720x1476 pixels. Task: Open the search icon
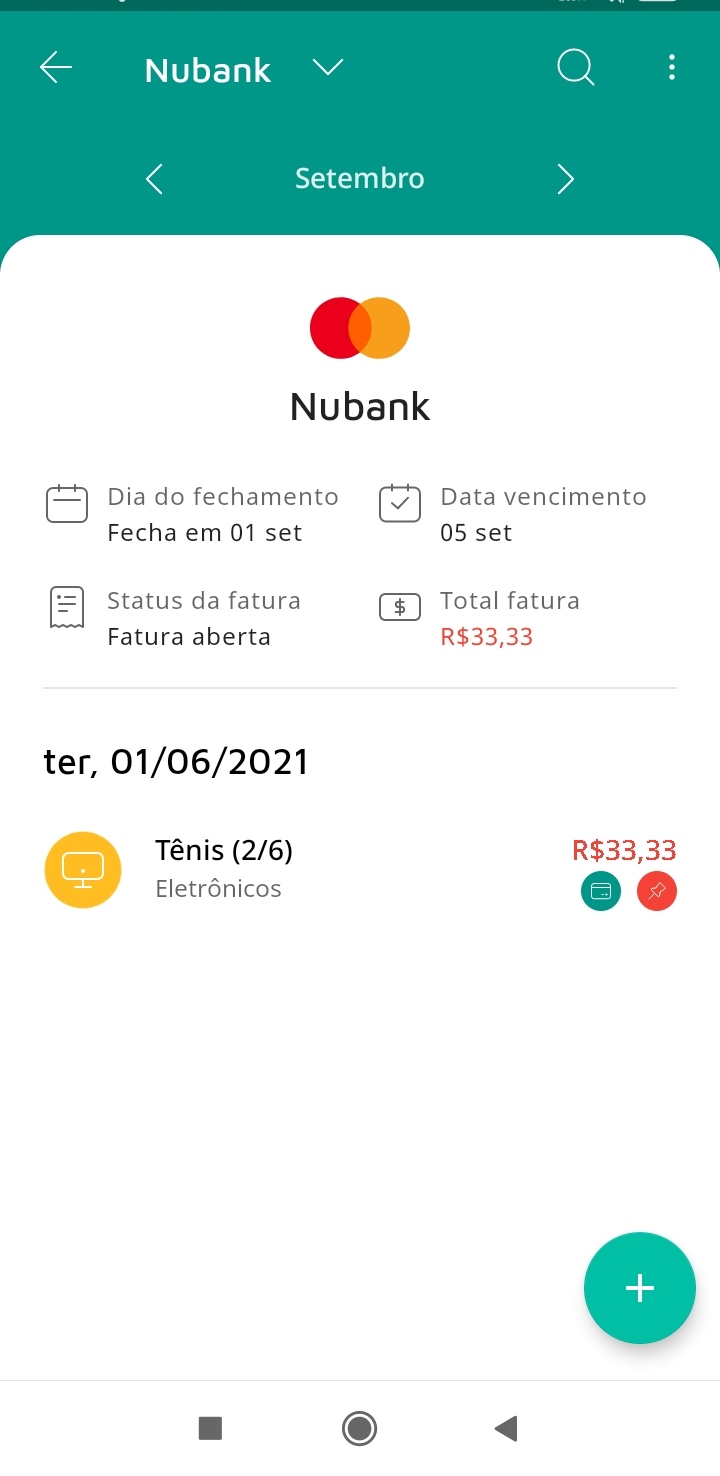(575, 68)
